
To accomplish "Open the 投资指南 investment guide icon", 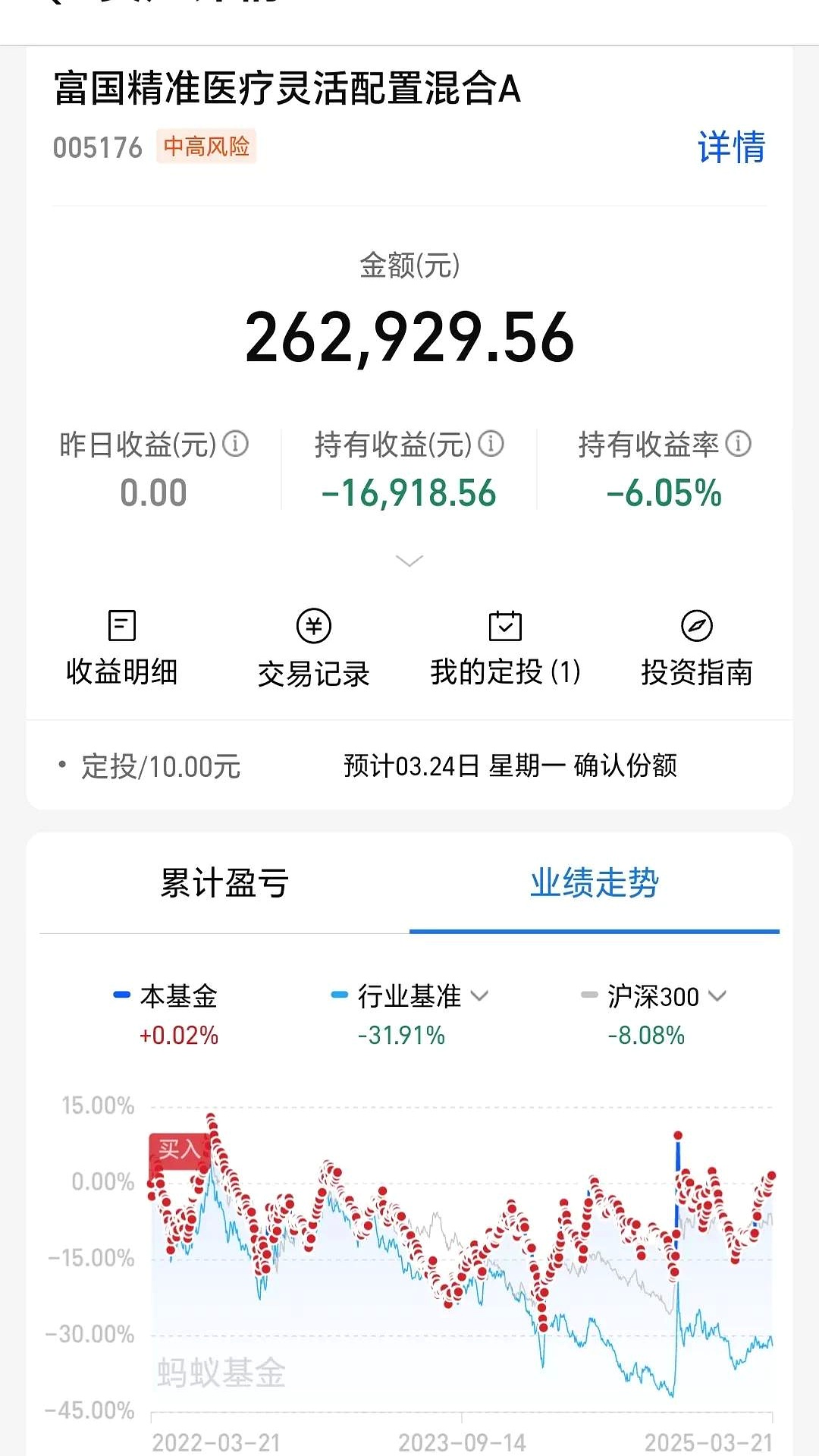I will 697,645.
